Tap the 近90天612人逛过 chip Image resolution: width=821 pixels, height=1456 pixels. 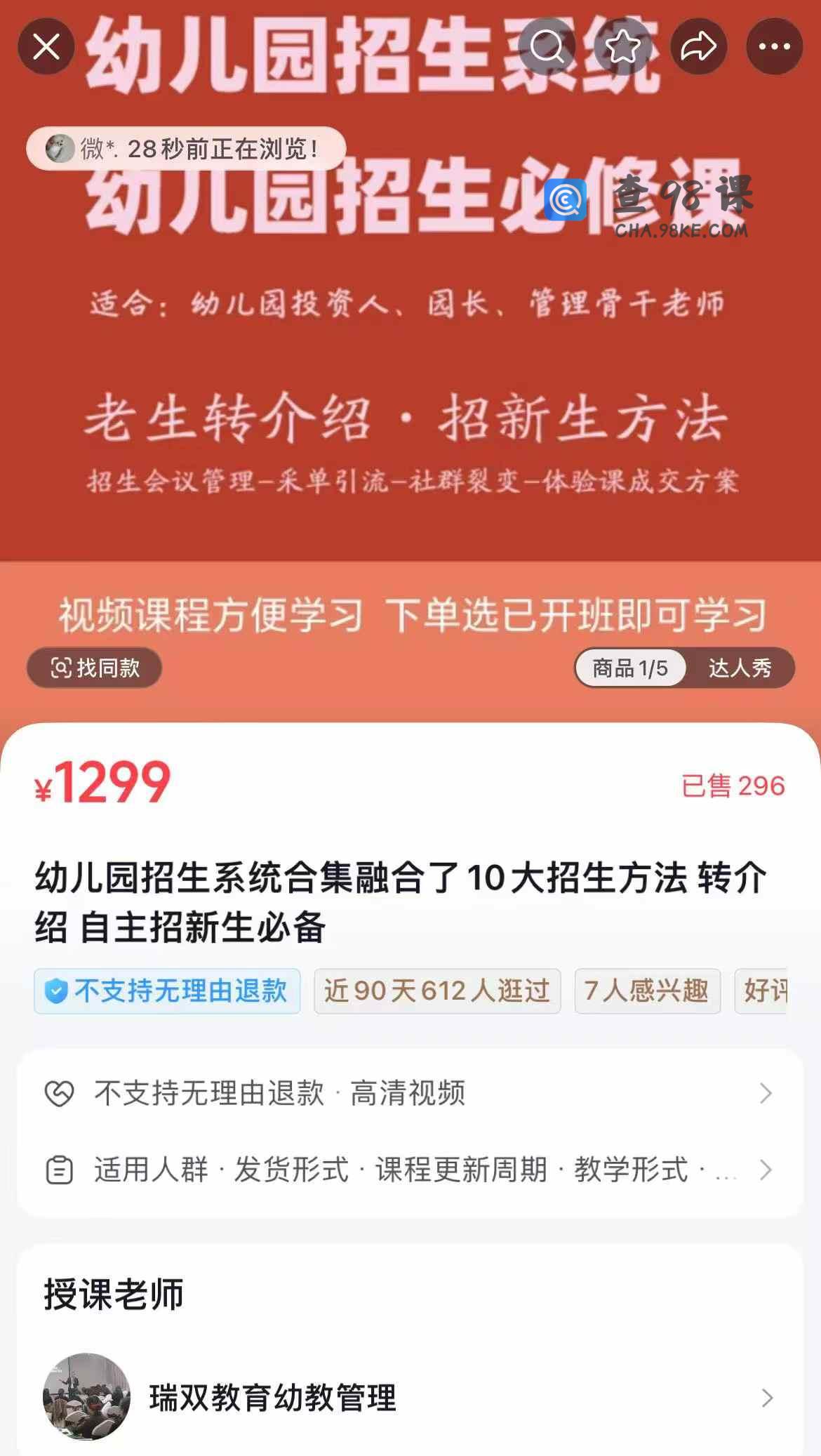437,991
